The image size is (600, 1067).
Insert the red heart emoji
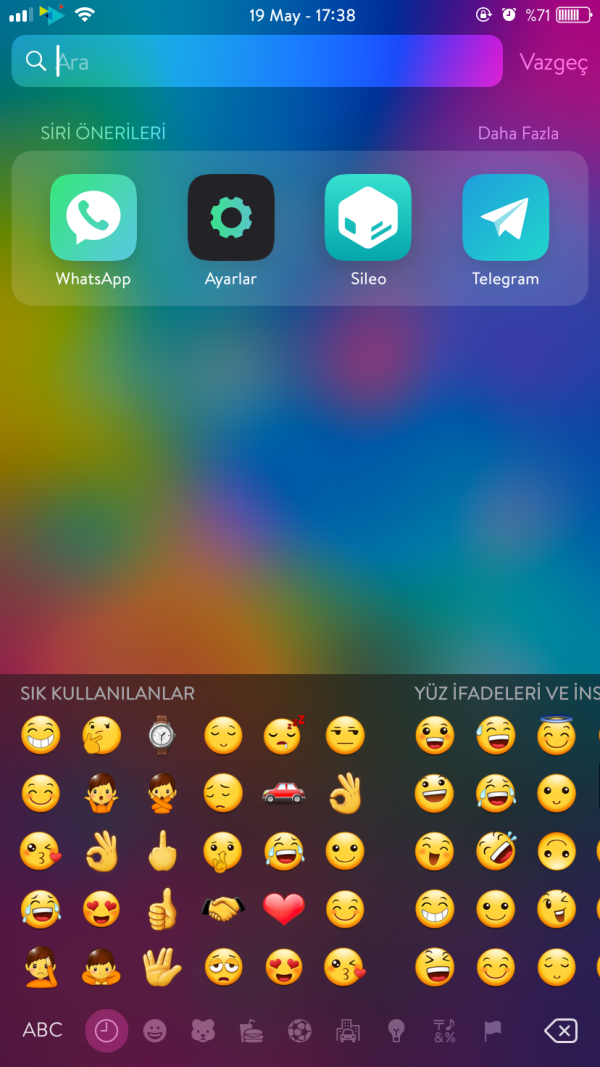pos(283,908)
